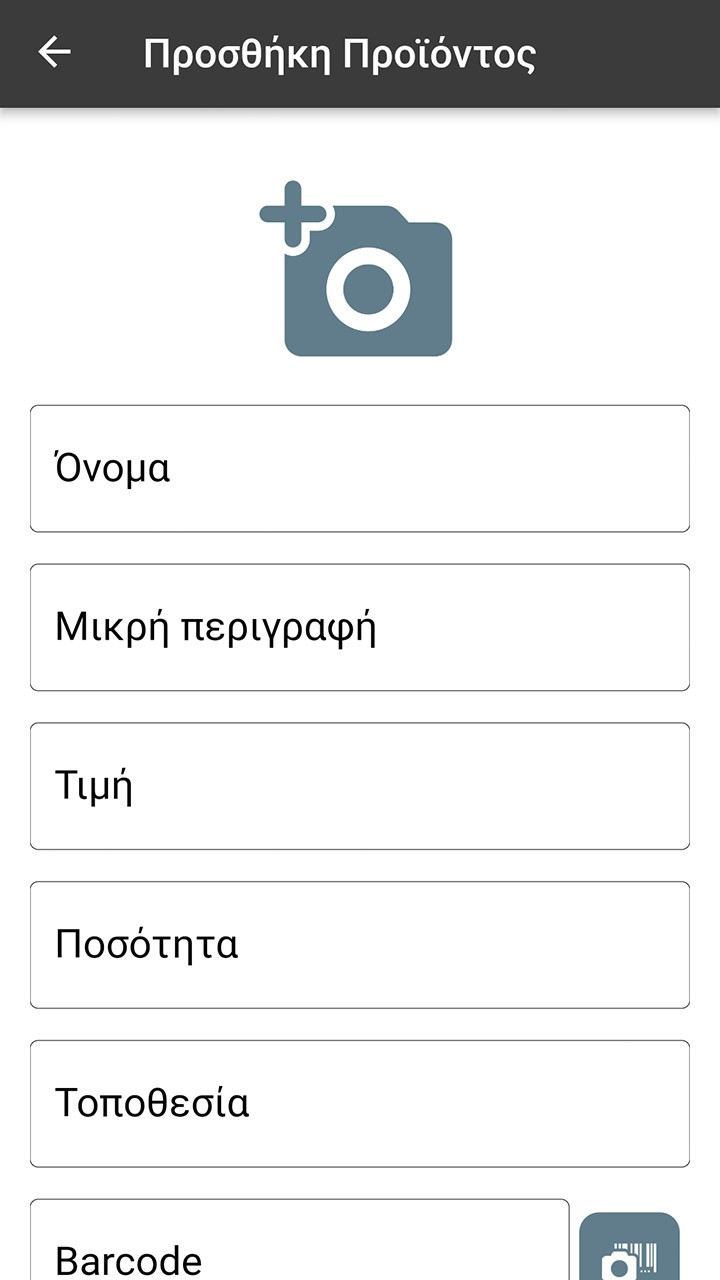Tap the Όνομα text field
Viewport: 720px width, 1280px height.
coord(360,468)
